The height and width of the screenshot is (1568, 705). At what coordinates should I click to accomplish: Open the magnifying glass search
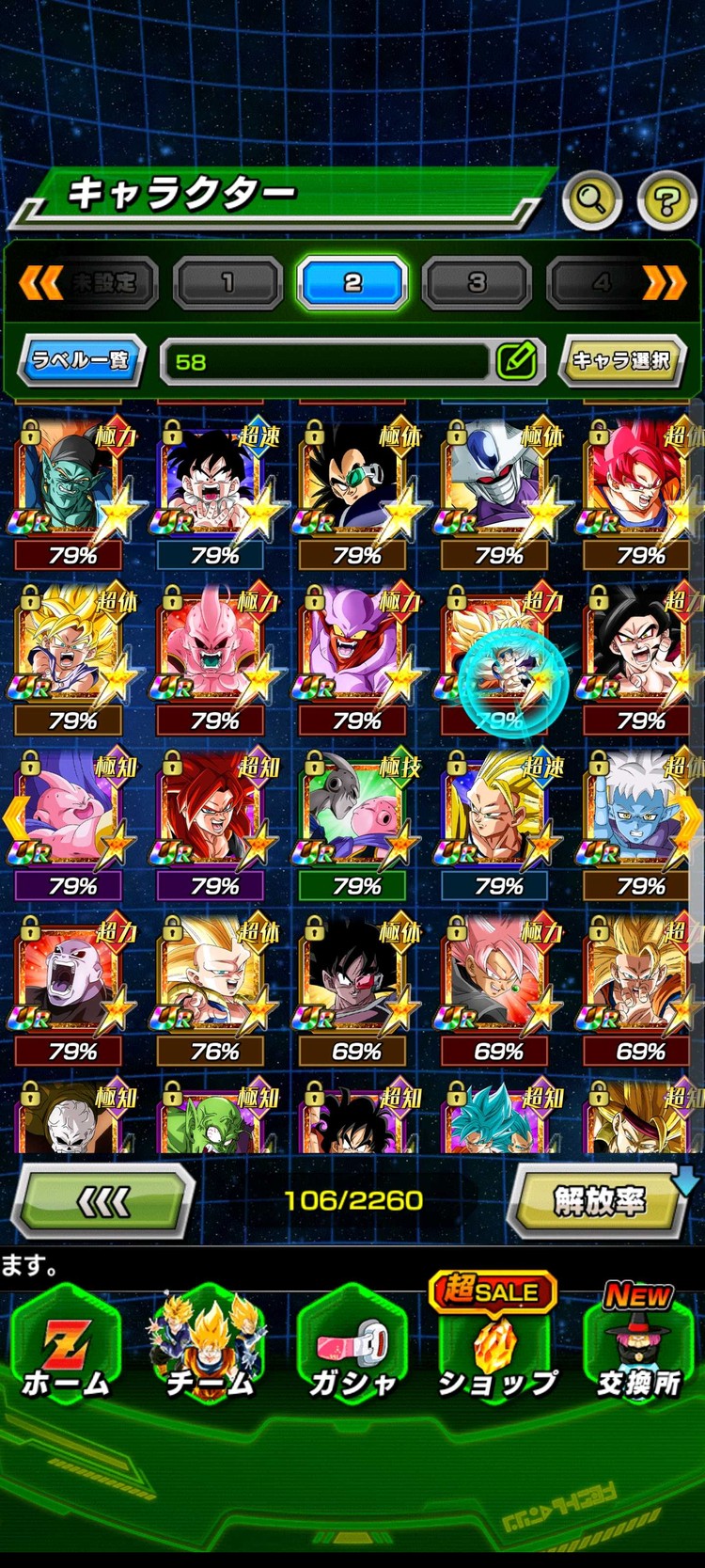pyautogui.click(x=592, y=199)
